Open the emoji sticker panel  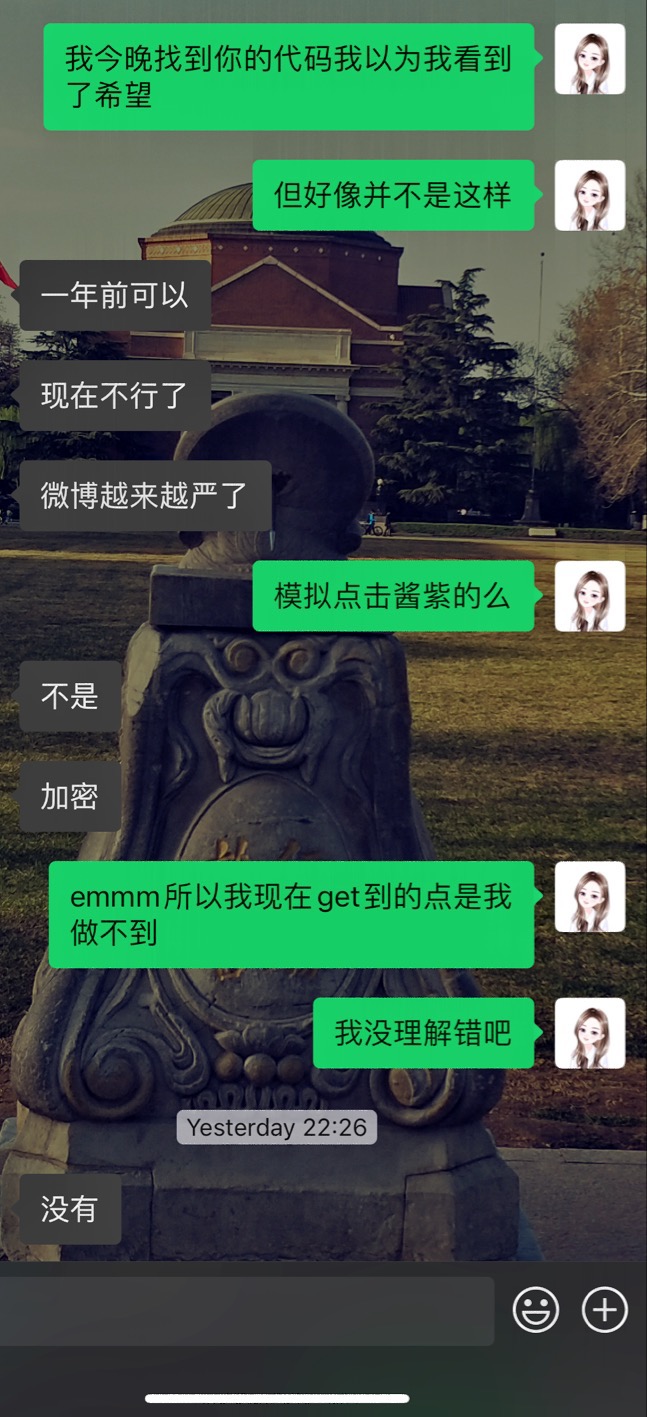(x=536, y=1310)
